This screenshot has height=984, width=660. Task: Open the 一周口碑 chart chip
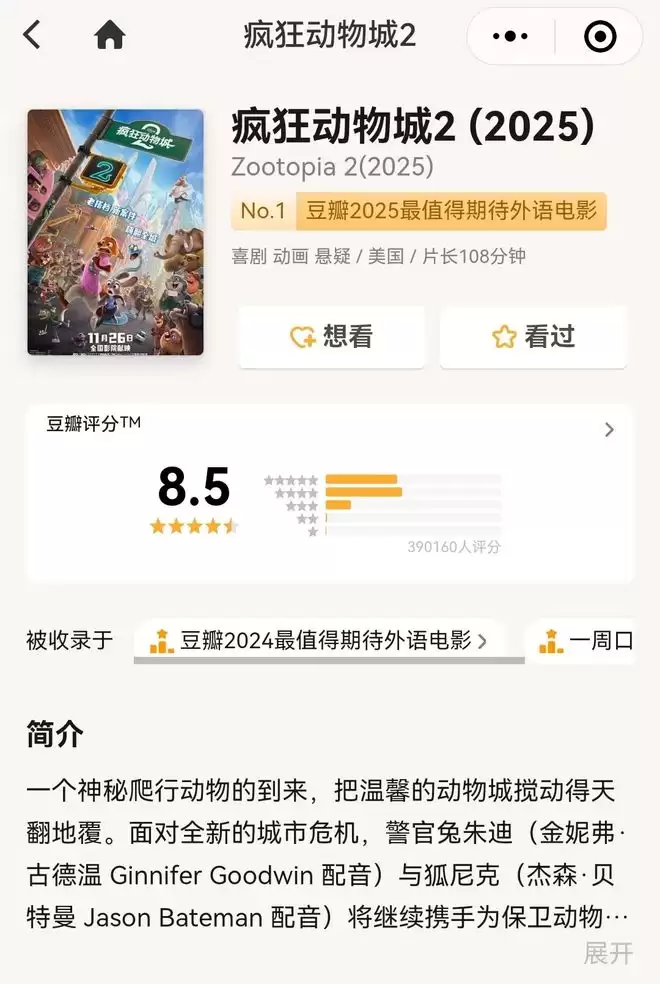[587, 641]
